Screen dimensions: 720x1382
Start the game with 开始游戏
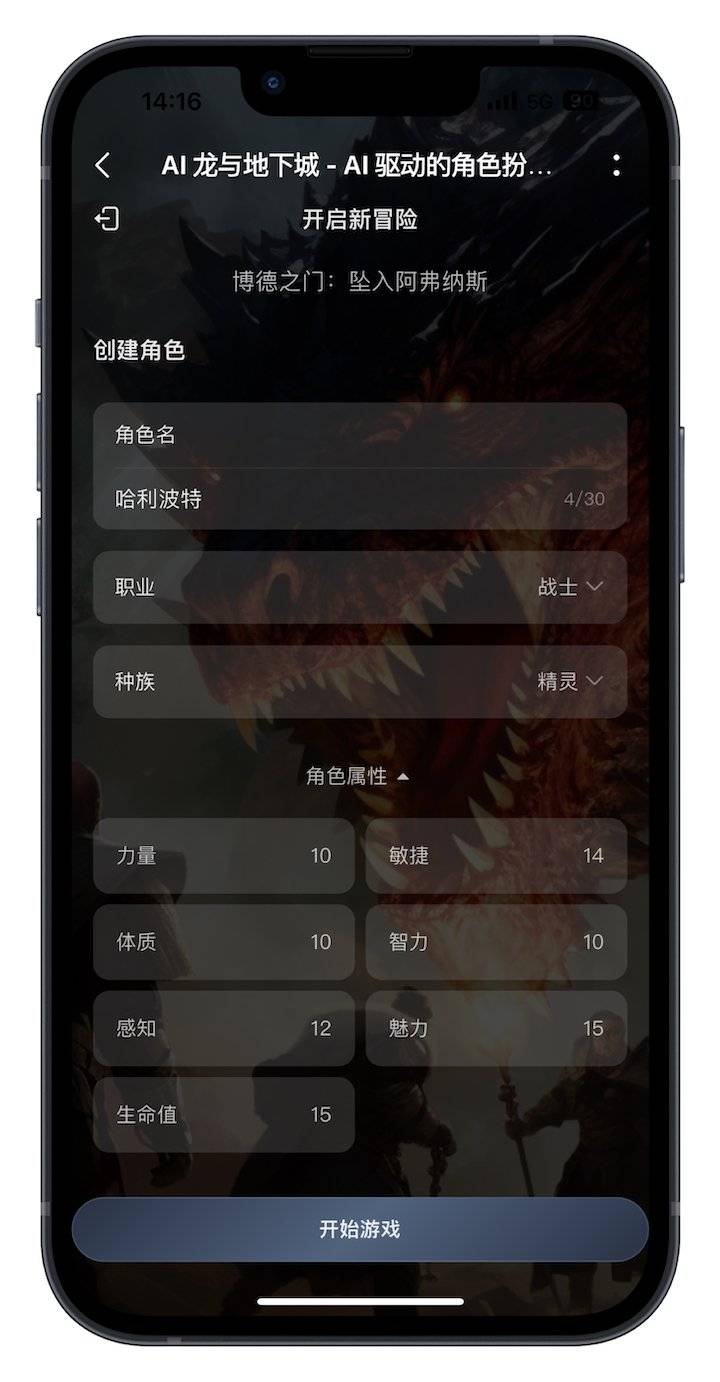(x=360, y=1229)
